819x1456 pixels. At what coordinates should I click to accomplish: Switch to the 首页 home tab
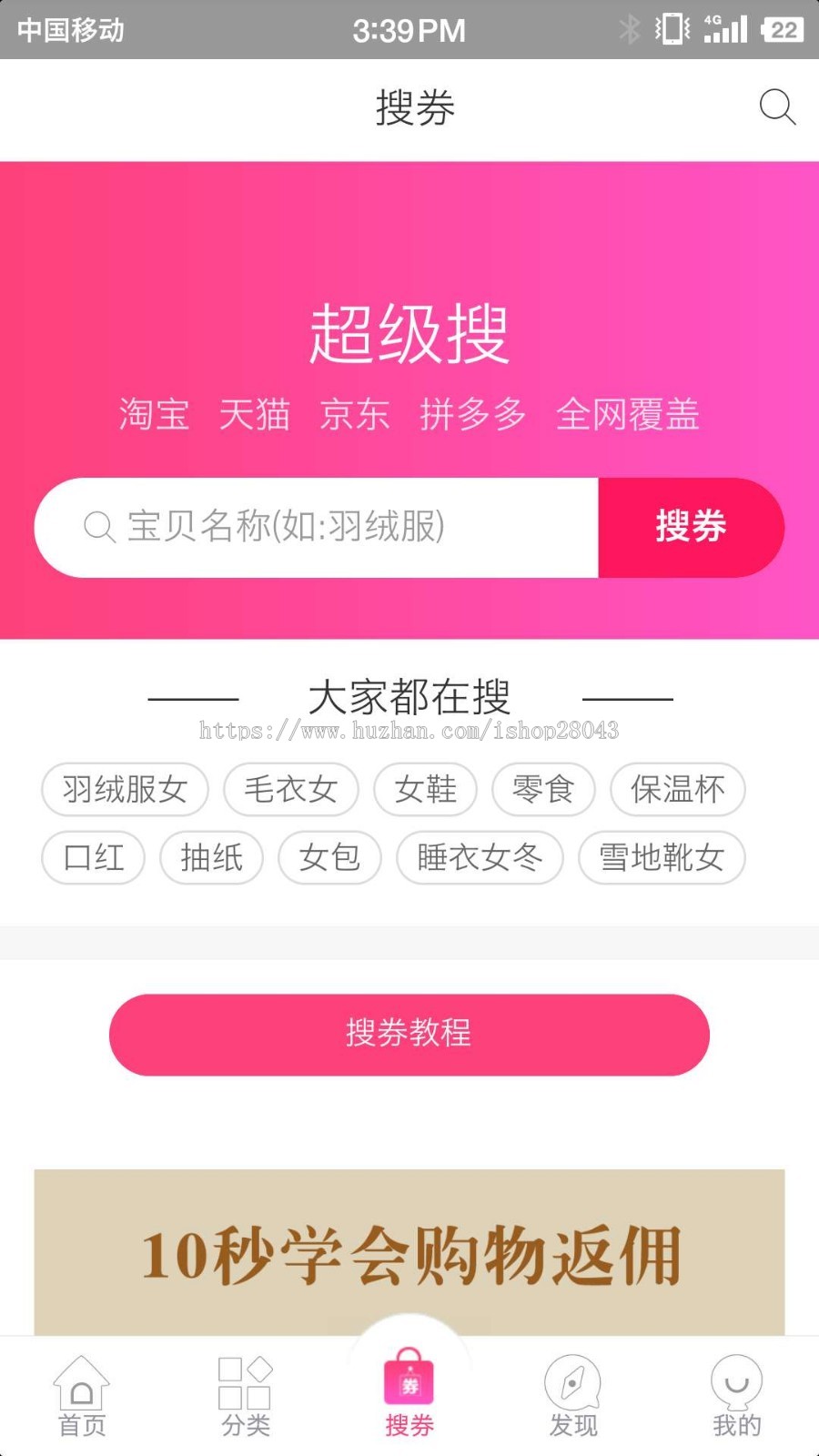click(x=82, y=1397)
